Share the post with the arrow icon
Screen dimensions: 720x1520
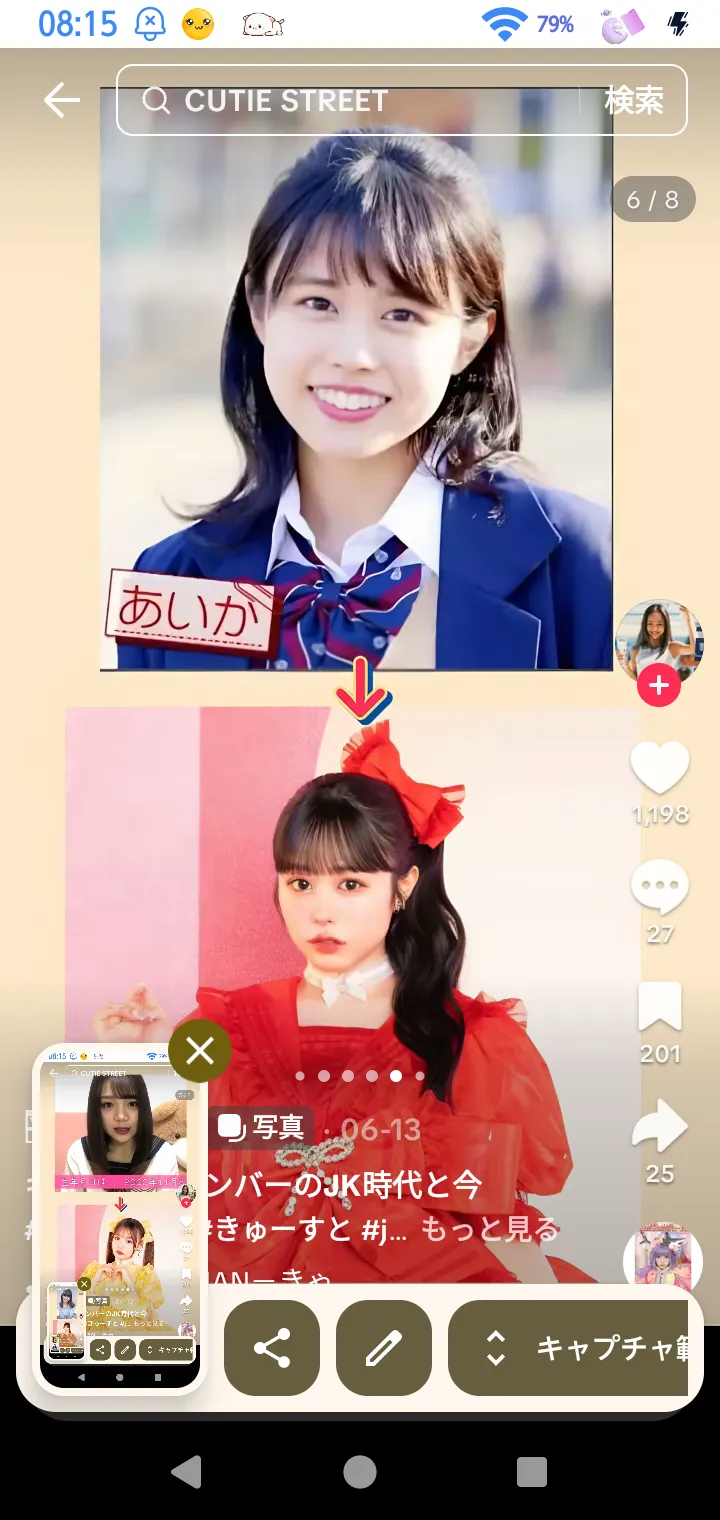660,1127
